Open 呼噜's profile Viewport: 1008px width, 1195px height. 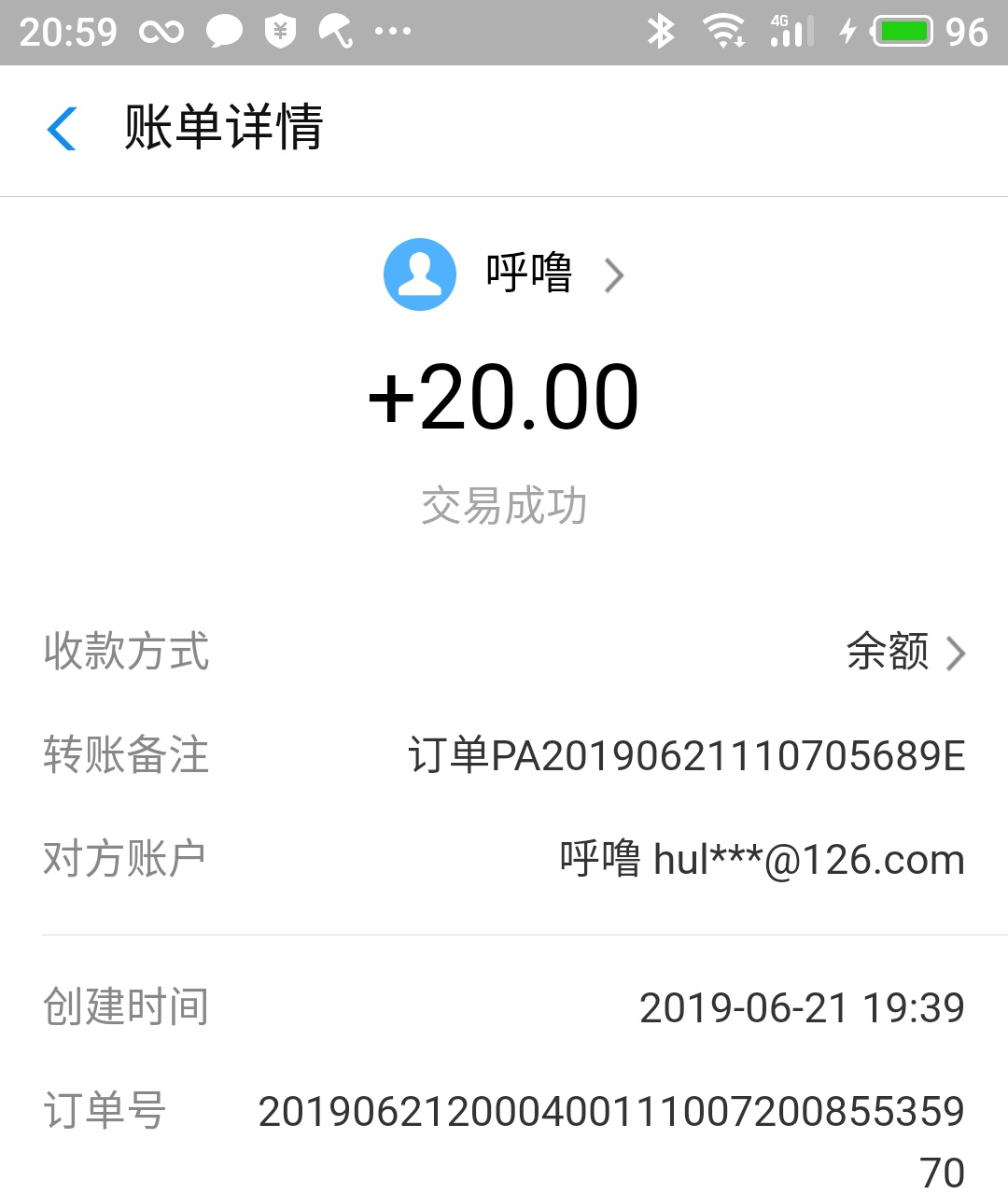(504, 274)
